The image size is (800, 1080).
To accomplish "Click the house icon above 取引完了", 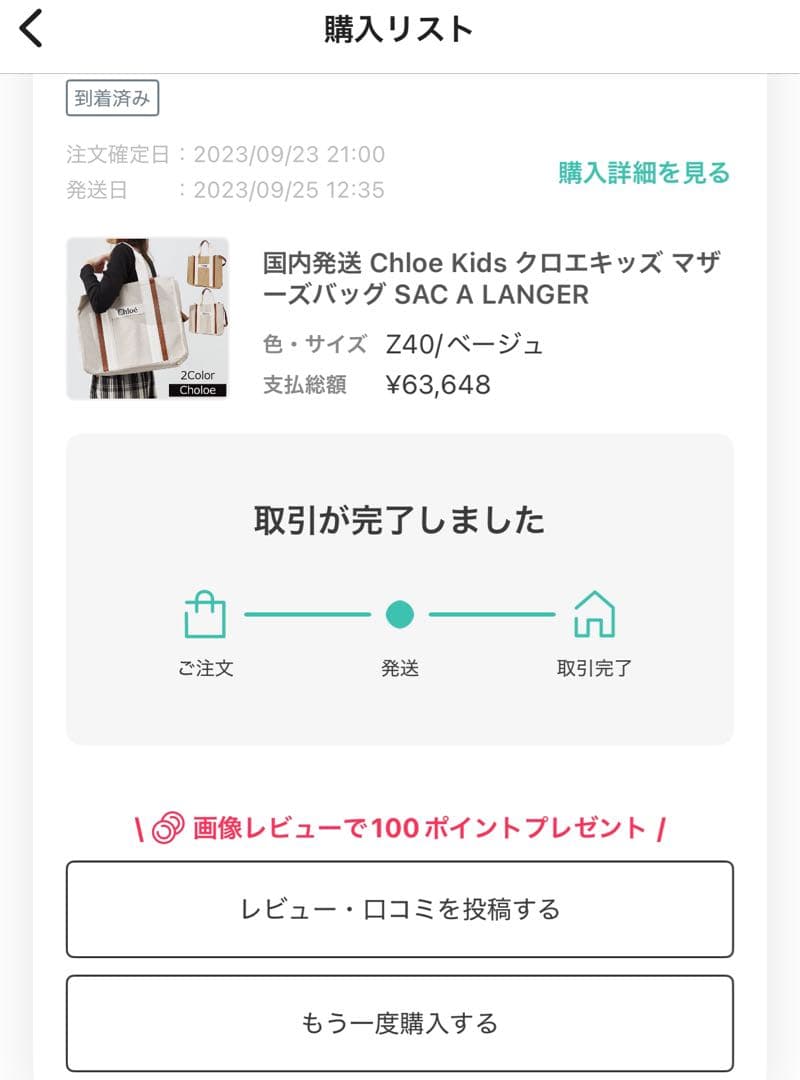I will point(596,613).
